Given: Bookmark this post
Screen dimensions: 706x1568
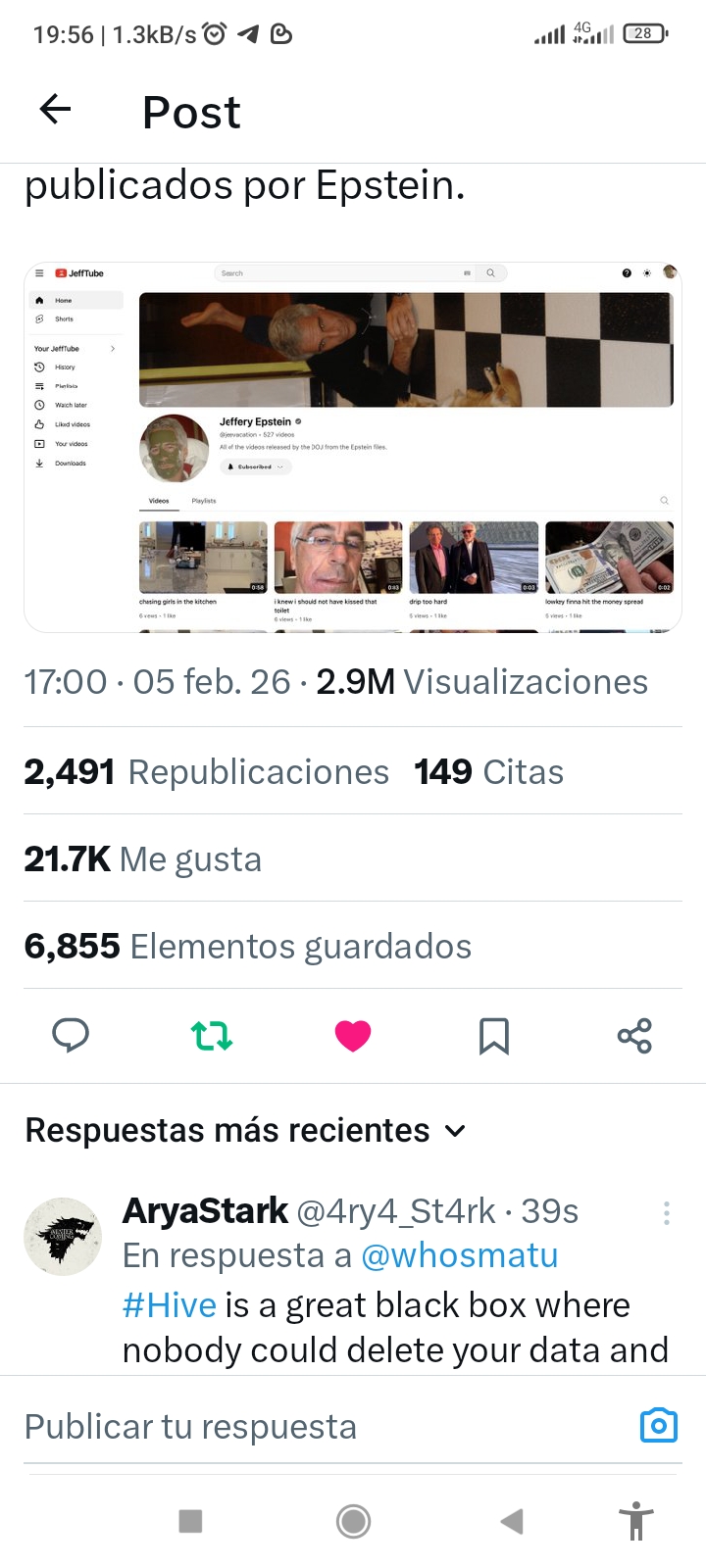Looking at the screenshot, I should point(494,1035).
